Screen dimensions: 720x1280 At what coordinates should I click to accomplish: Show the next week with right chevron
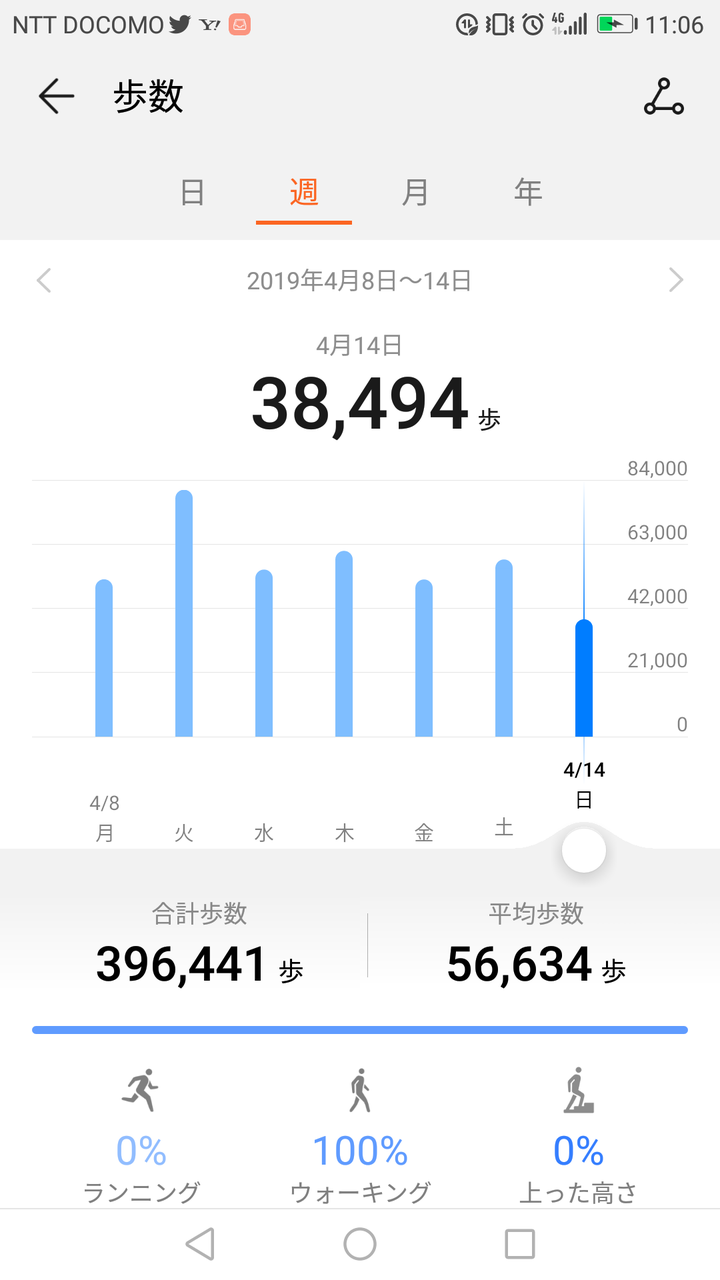click(676, 280)
